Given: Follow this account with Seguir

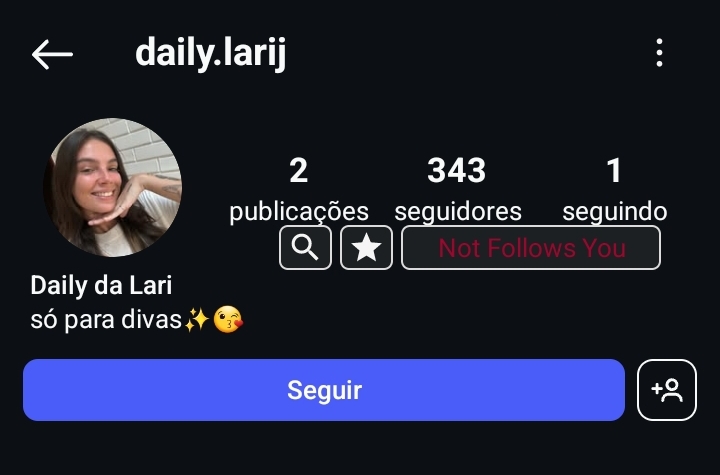Looking at the screenshot, I should [x=324, y=390].
